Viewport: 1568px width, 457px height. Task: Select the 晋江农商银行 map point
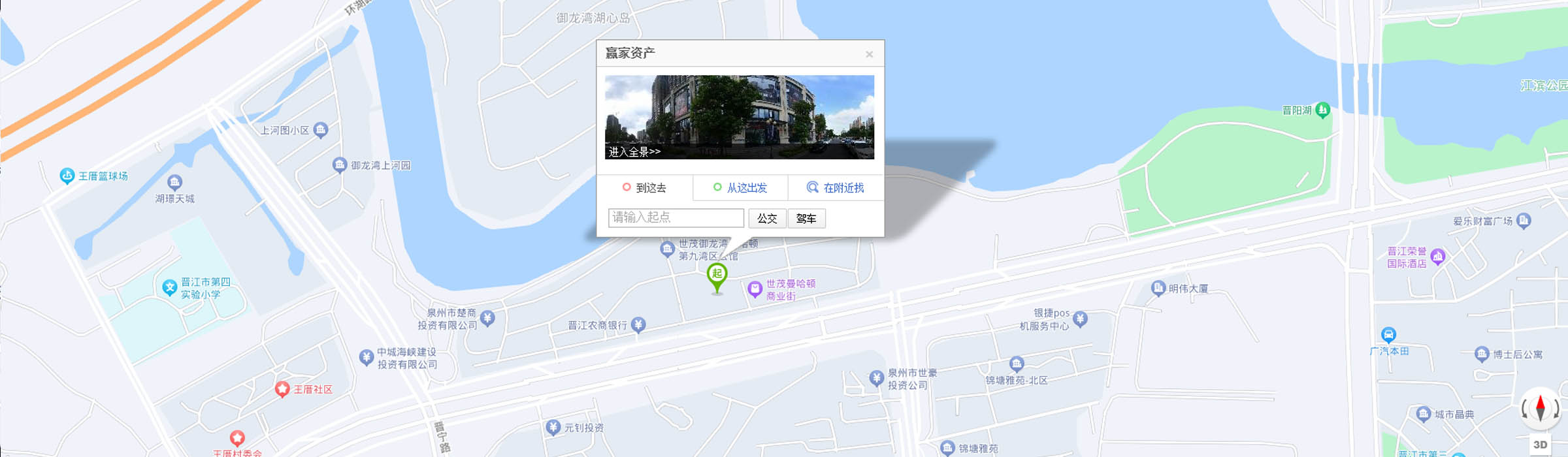coord(638,324)
